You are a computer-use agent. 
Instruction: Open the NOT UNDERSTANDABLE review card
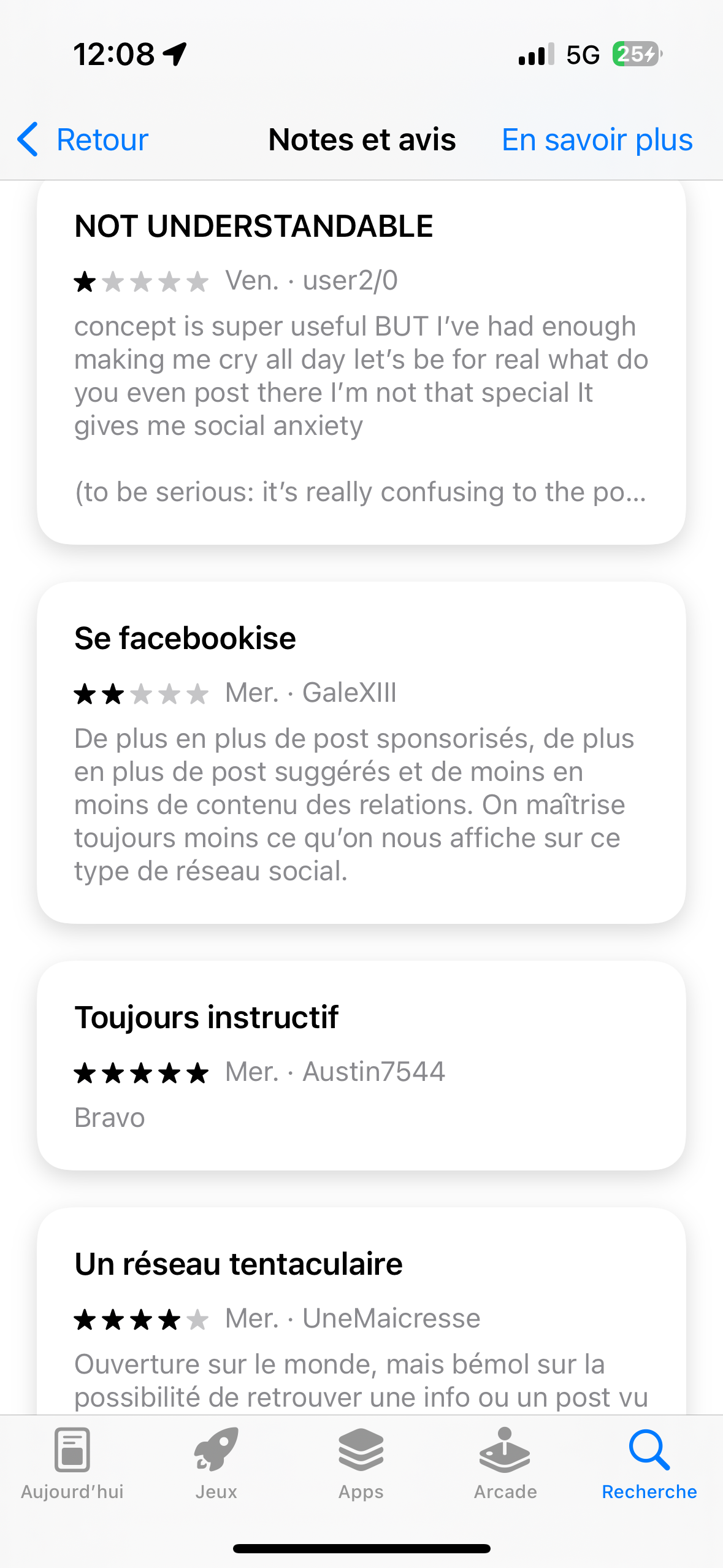coord(361,362)
